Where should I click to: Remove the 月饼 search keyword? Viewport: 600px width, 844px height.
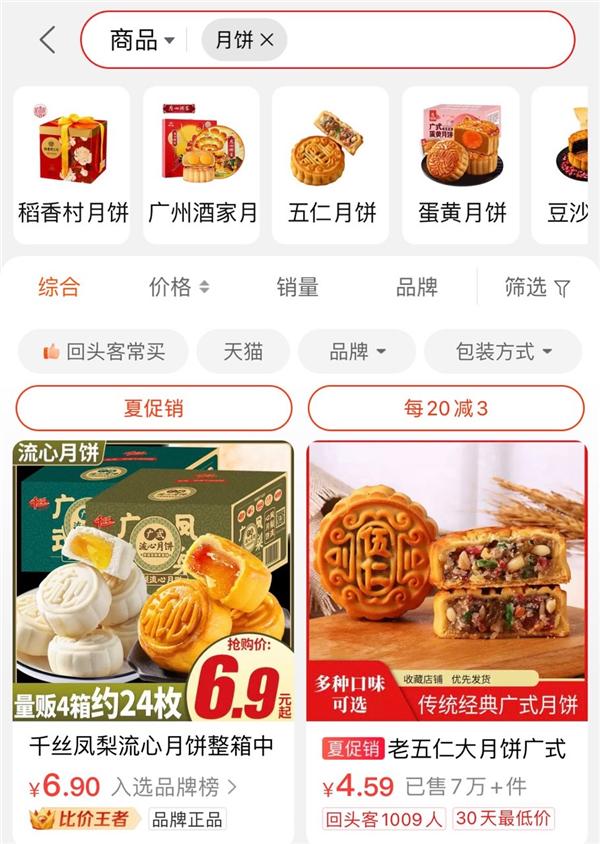click(267, 40)
